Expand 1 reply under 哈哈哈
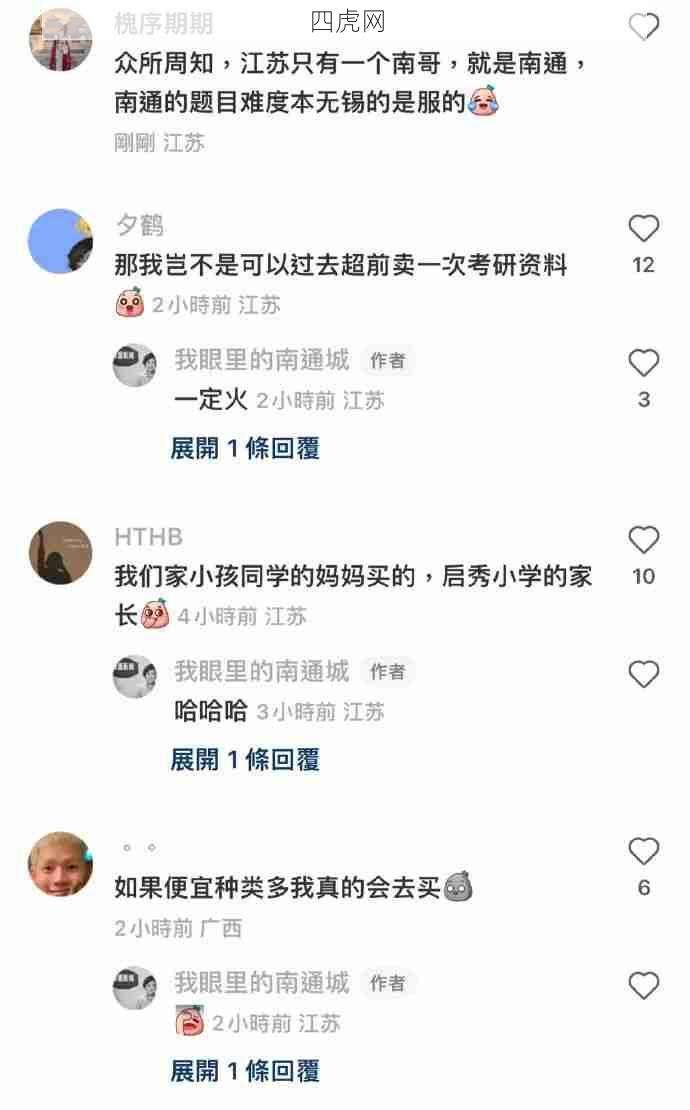The height and width of the screenshot is (1110, 690). pos(245,760)
